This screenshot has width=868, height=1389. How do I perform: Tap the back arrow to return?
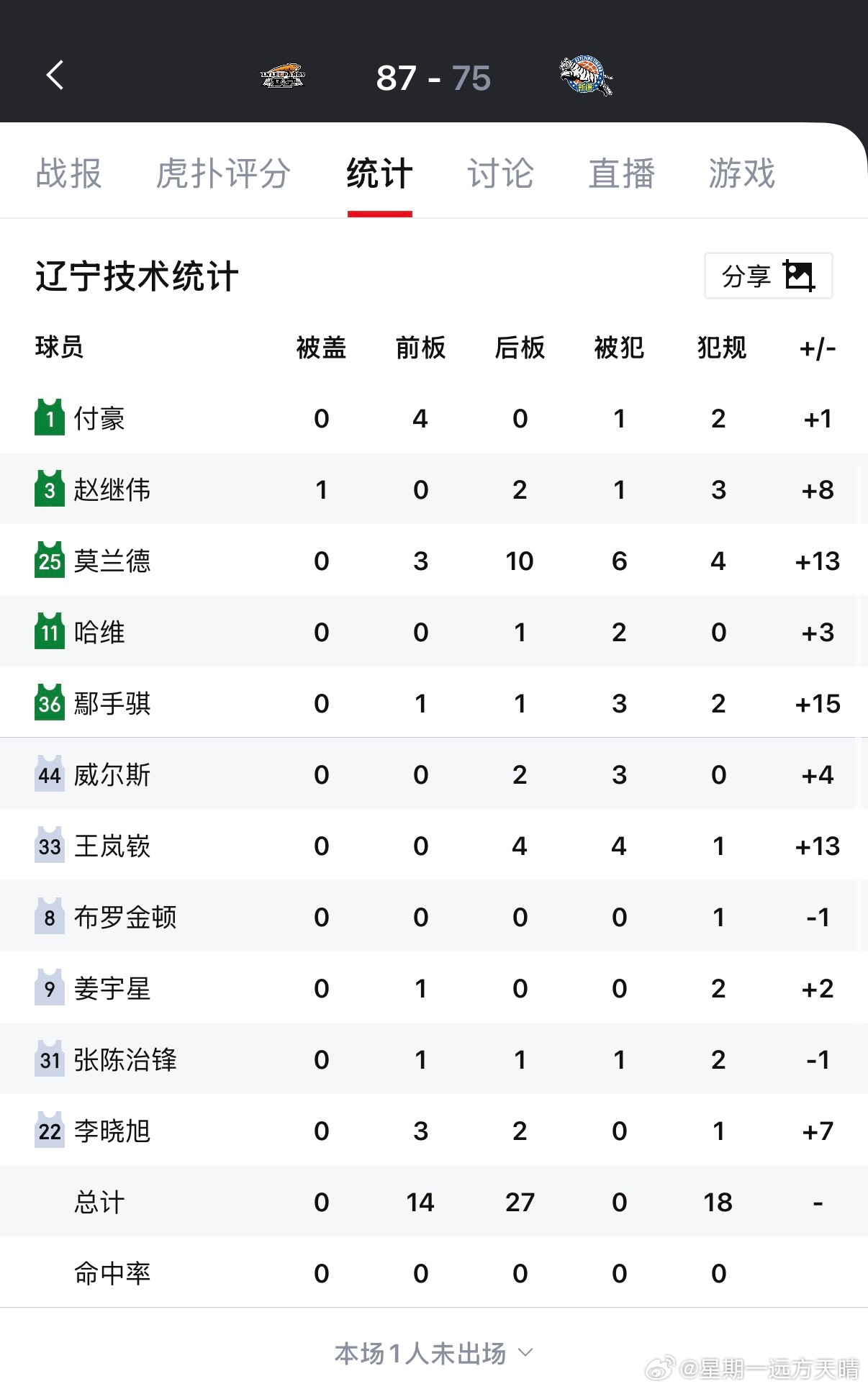click(x=56, y=76)
